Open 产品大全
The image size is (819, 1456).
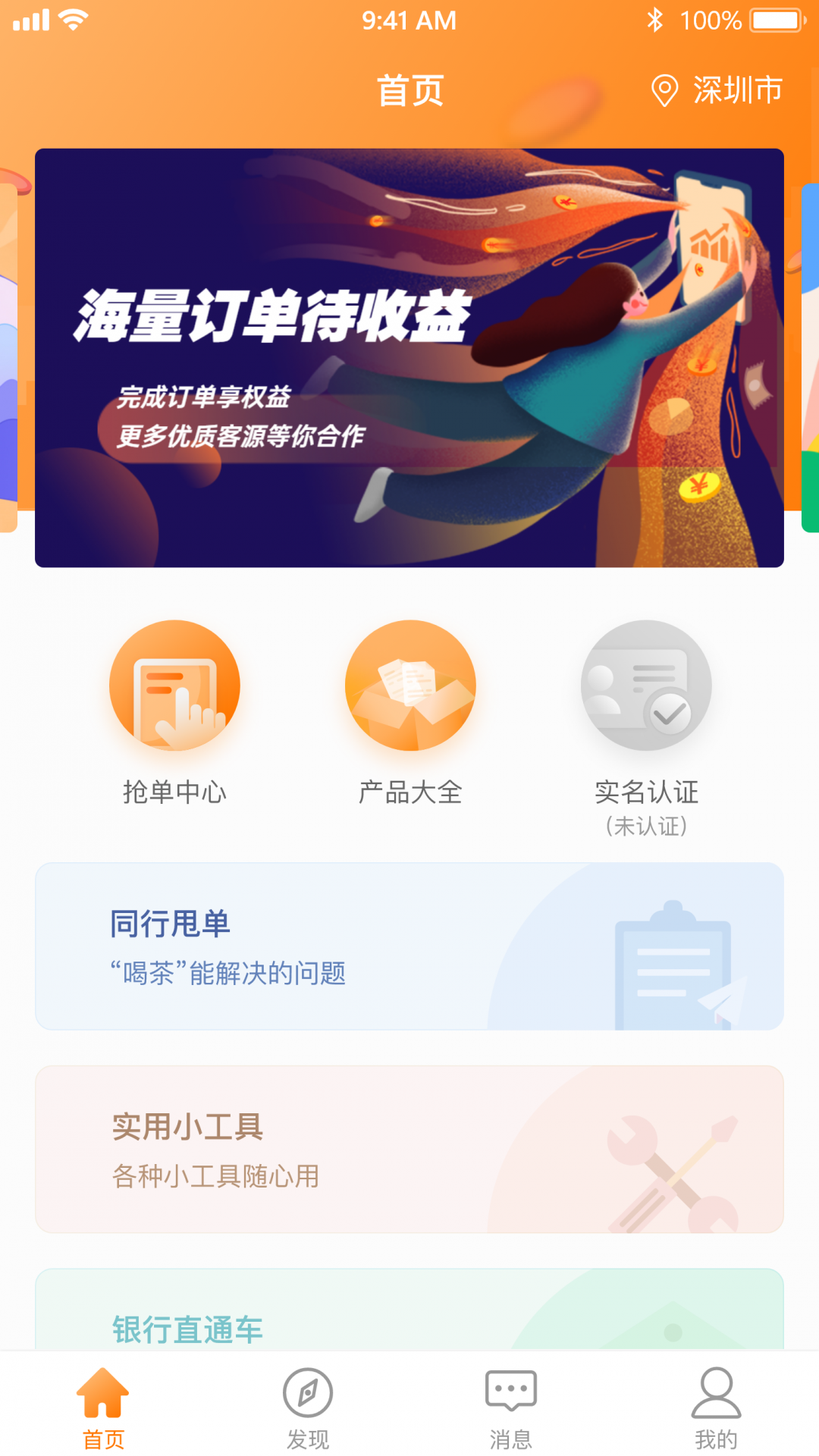click(410, 711)
